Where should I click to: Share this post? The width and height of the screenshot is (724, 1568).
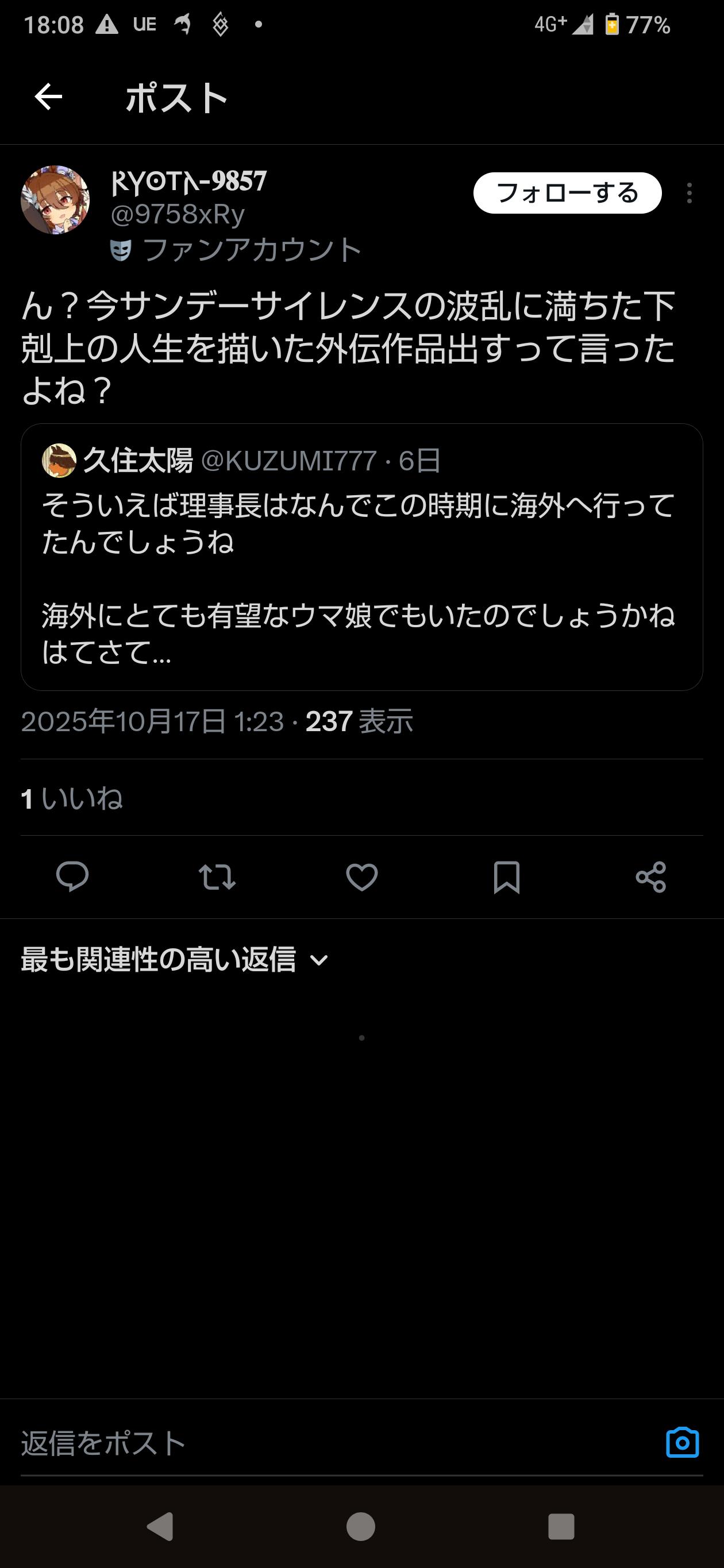click(651, 877)
